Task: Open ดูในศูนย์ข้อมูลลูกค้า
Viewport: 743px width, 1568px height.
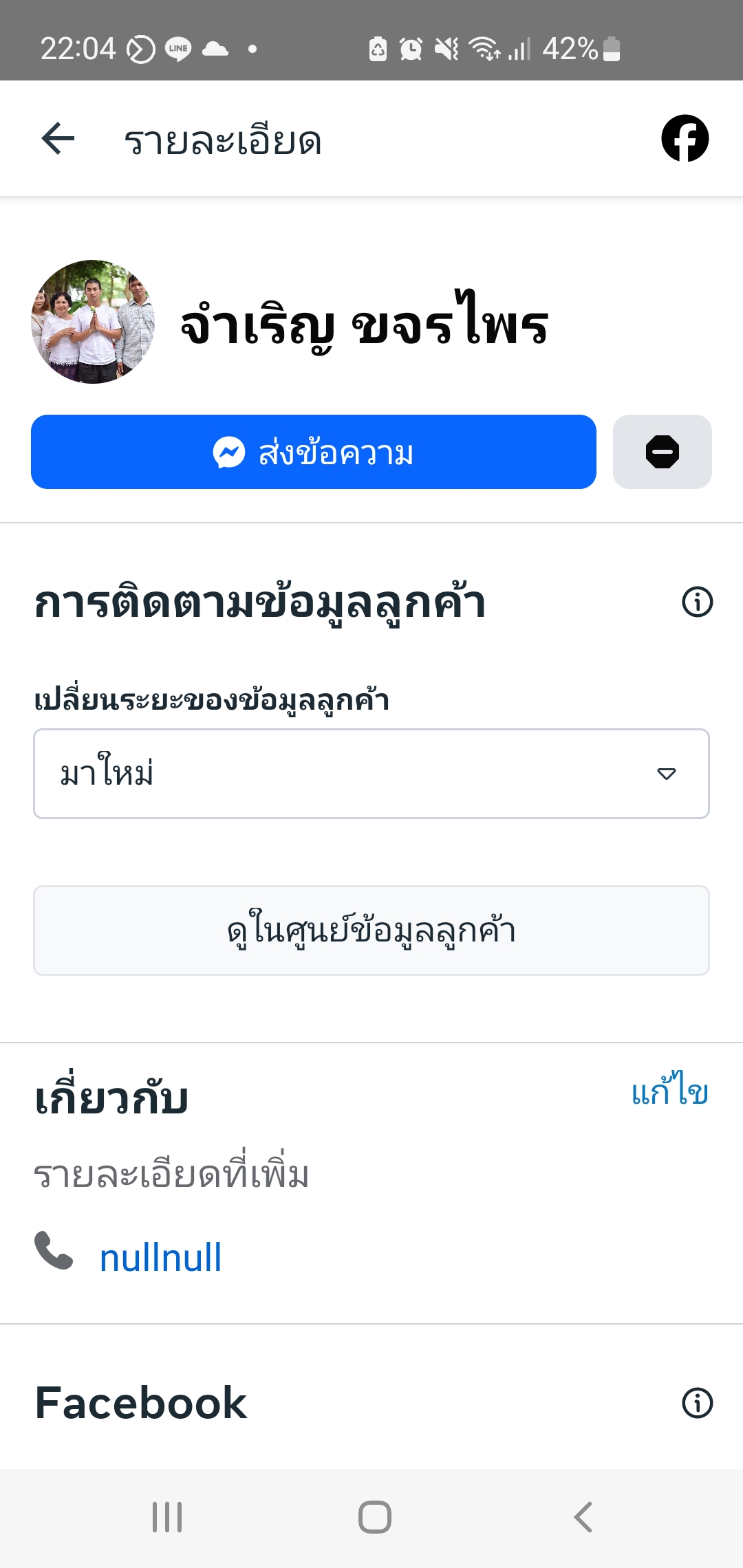Action: coord(371,930)
